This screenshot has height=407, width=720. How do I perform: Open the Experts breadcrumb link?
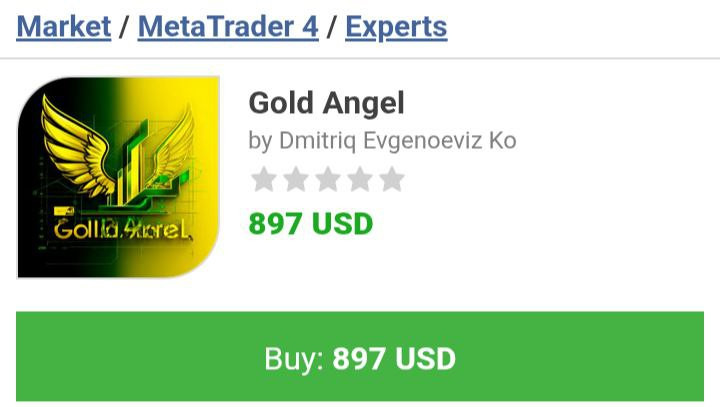coord(396,26)
